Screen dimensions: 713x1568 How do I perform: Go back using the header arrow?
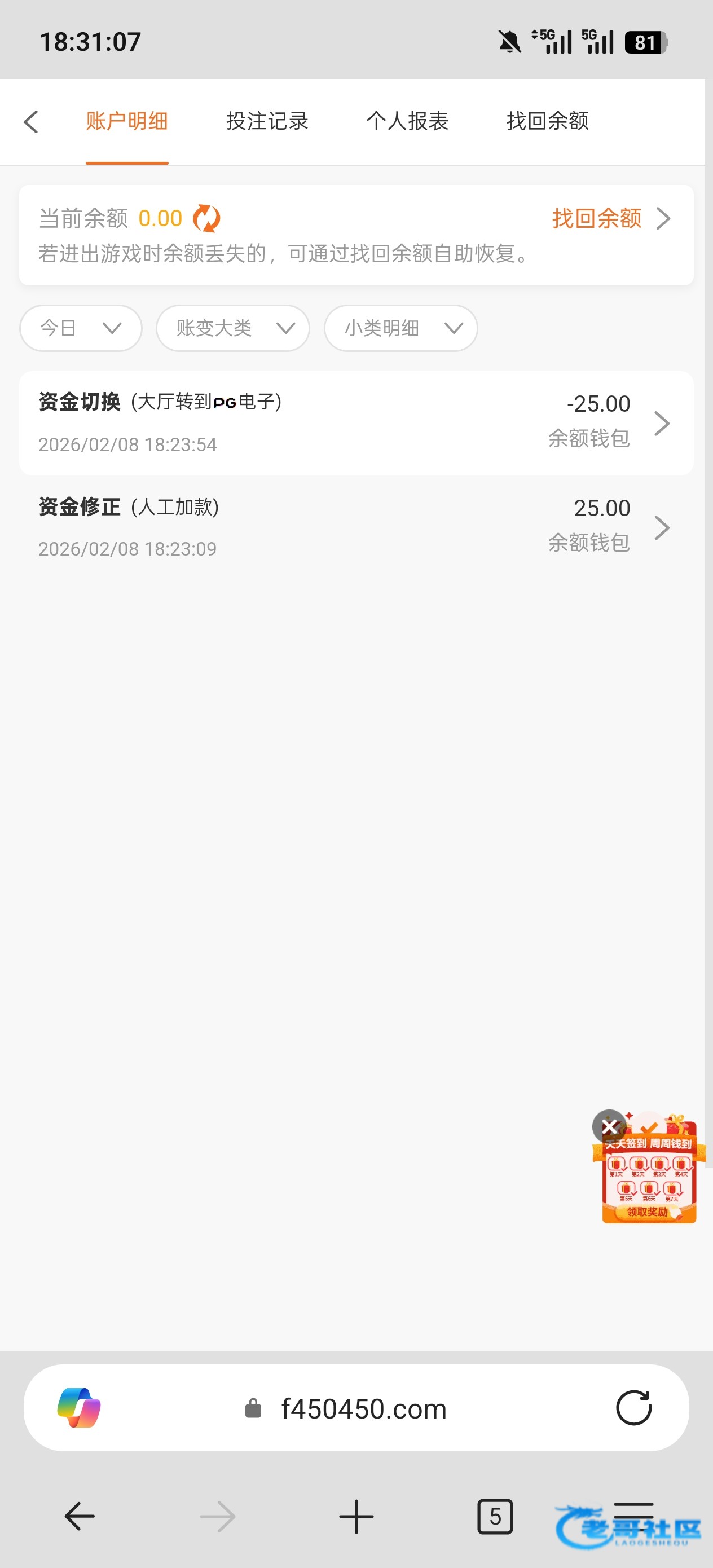[x=31, y=122]
